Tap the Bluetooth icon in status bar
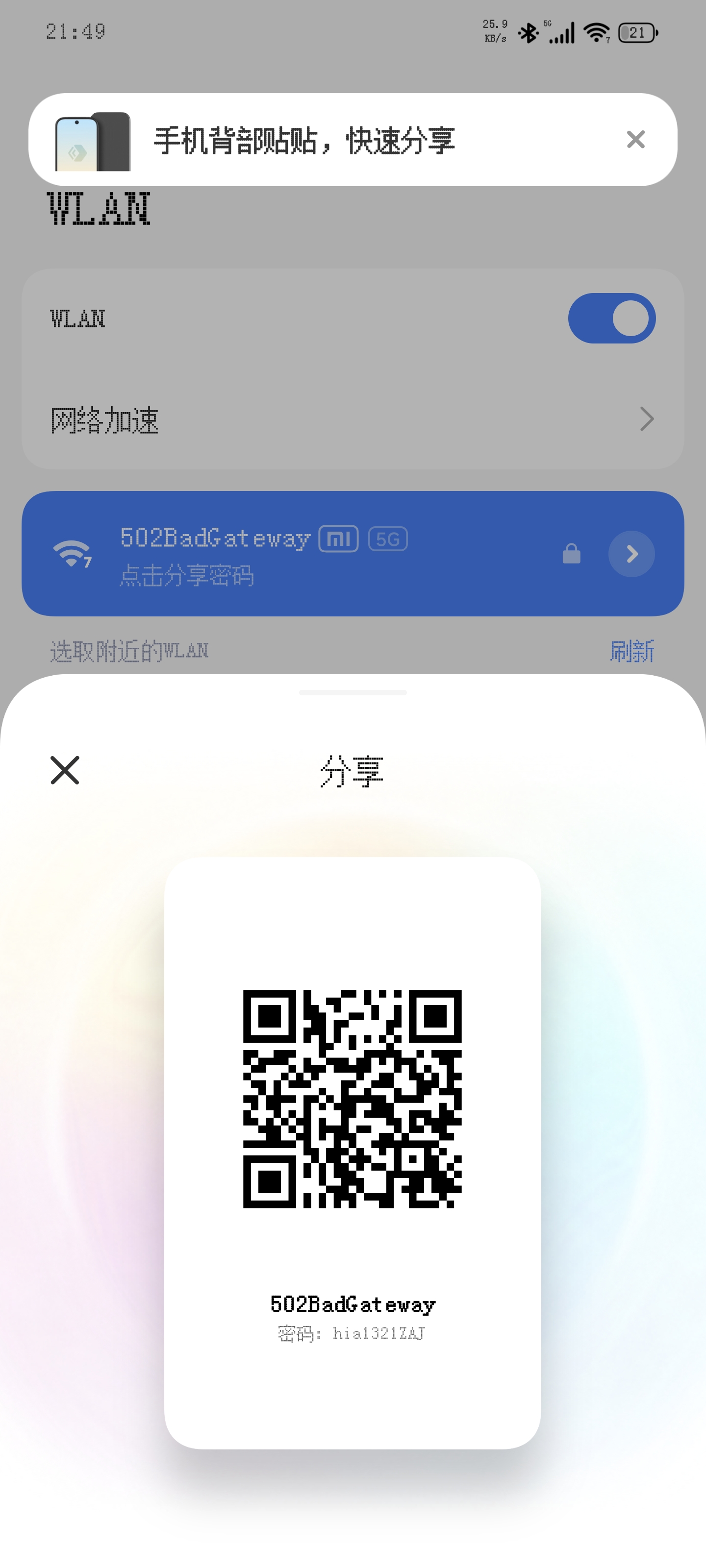The image size is (706, 1568). tap(528, 32)
